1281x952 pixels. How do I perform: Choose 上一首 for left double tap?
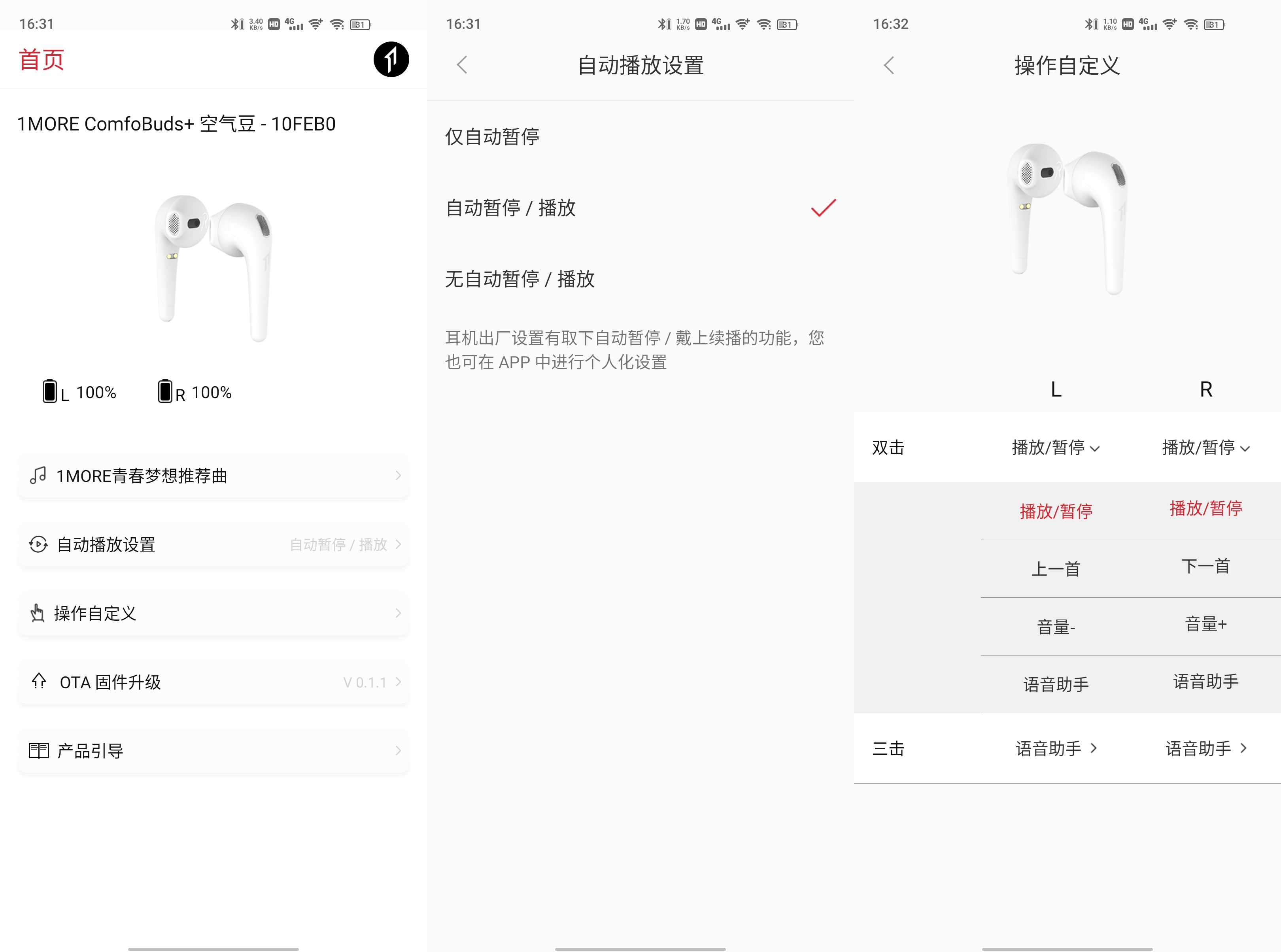(1056, 569)
